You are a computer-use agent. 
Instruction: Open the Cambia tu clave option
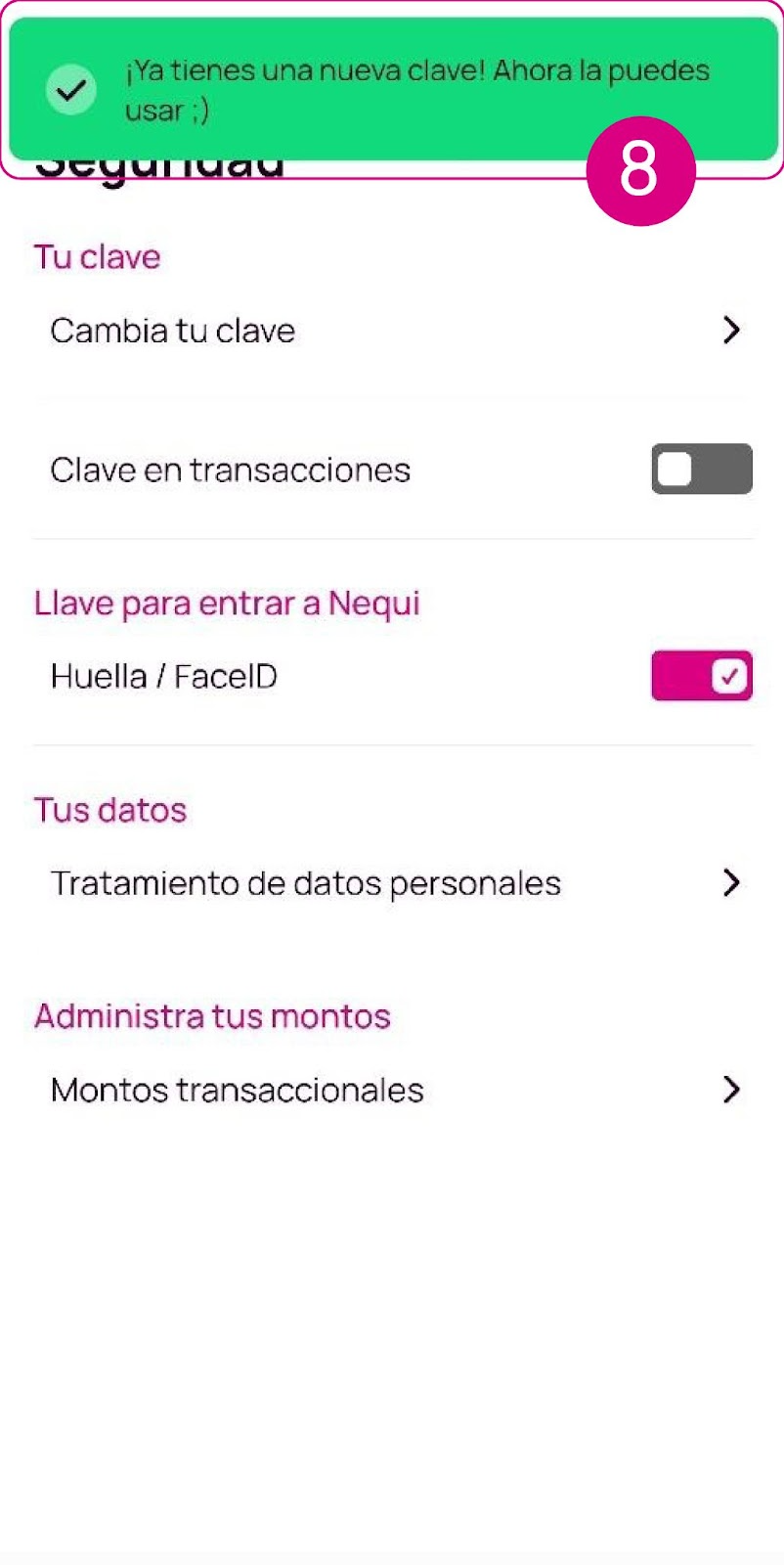(172, 331)
